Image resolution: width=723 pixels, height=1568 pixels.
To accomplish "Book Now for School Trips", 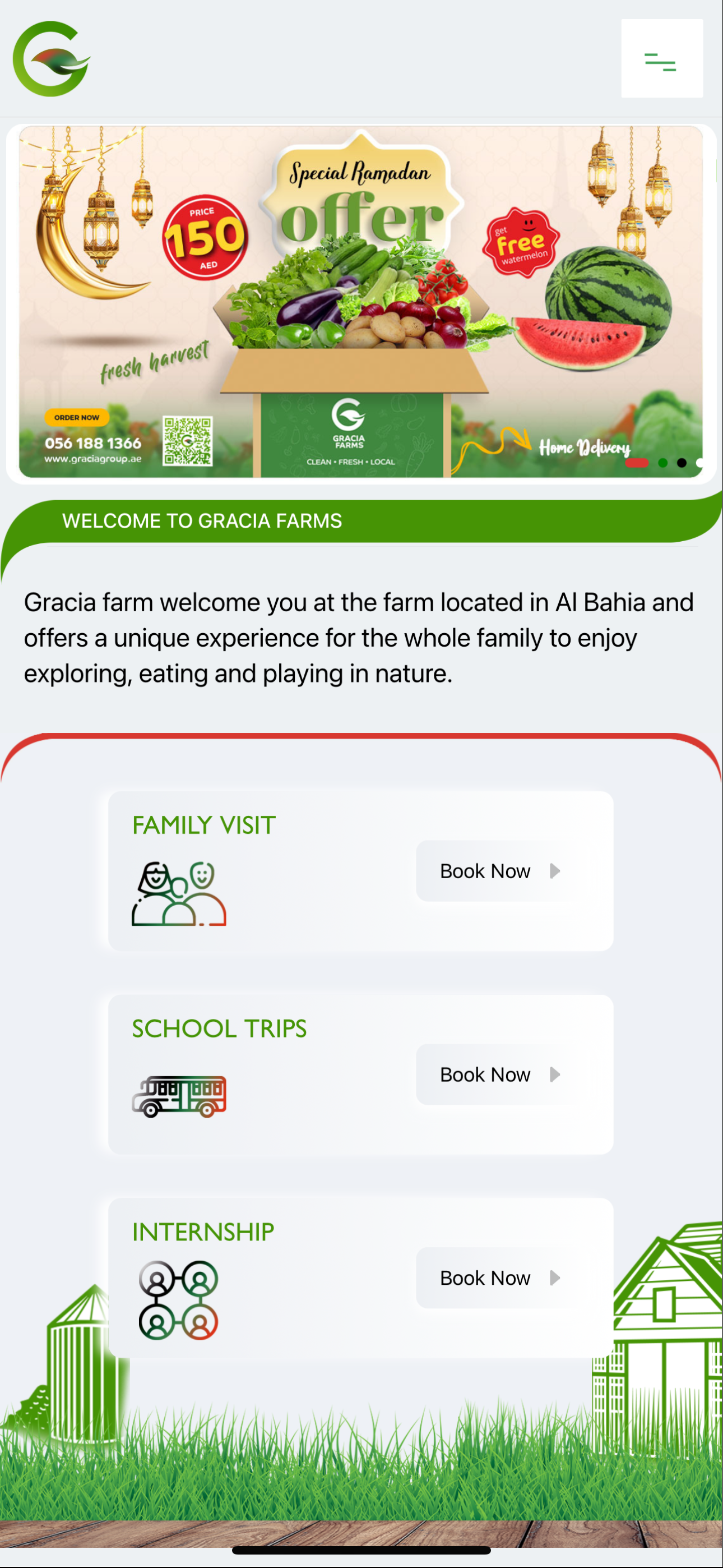I will 498,1074.
